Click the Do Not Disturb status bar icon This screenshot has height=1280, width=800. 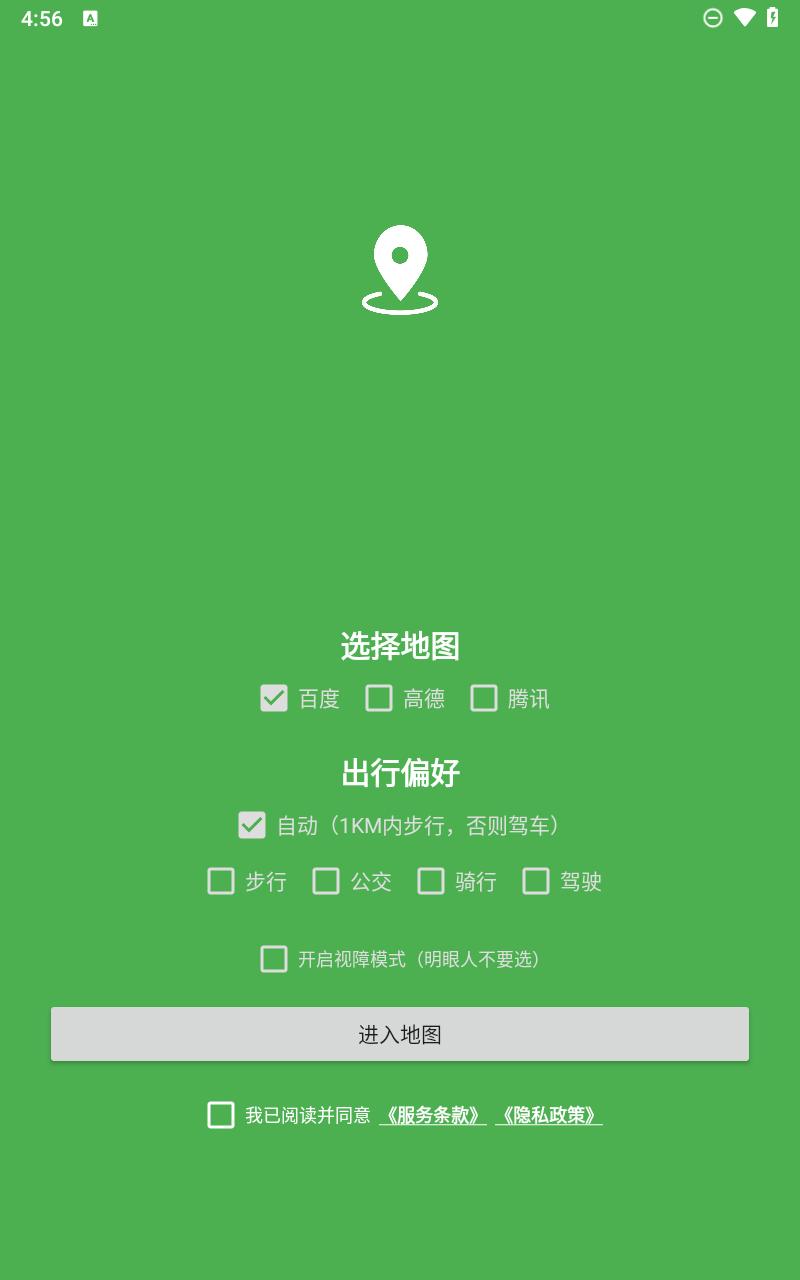click(x=713, y=16)
